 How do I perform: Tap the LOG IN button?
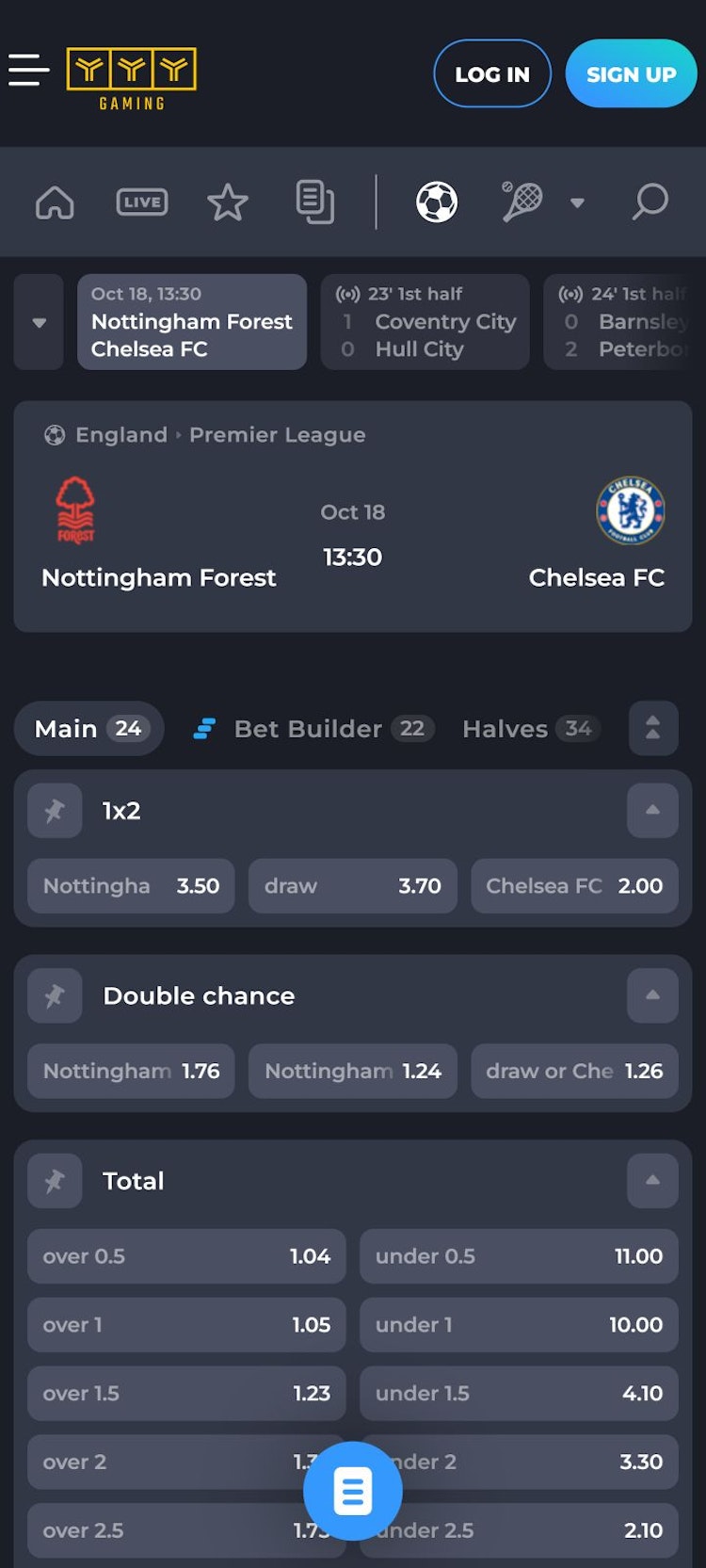[492, 73]
